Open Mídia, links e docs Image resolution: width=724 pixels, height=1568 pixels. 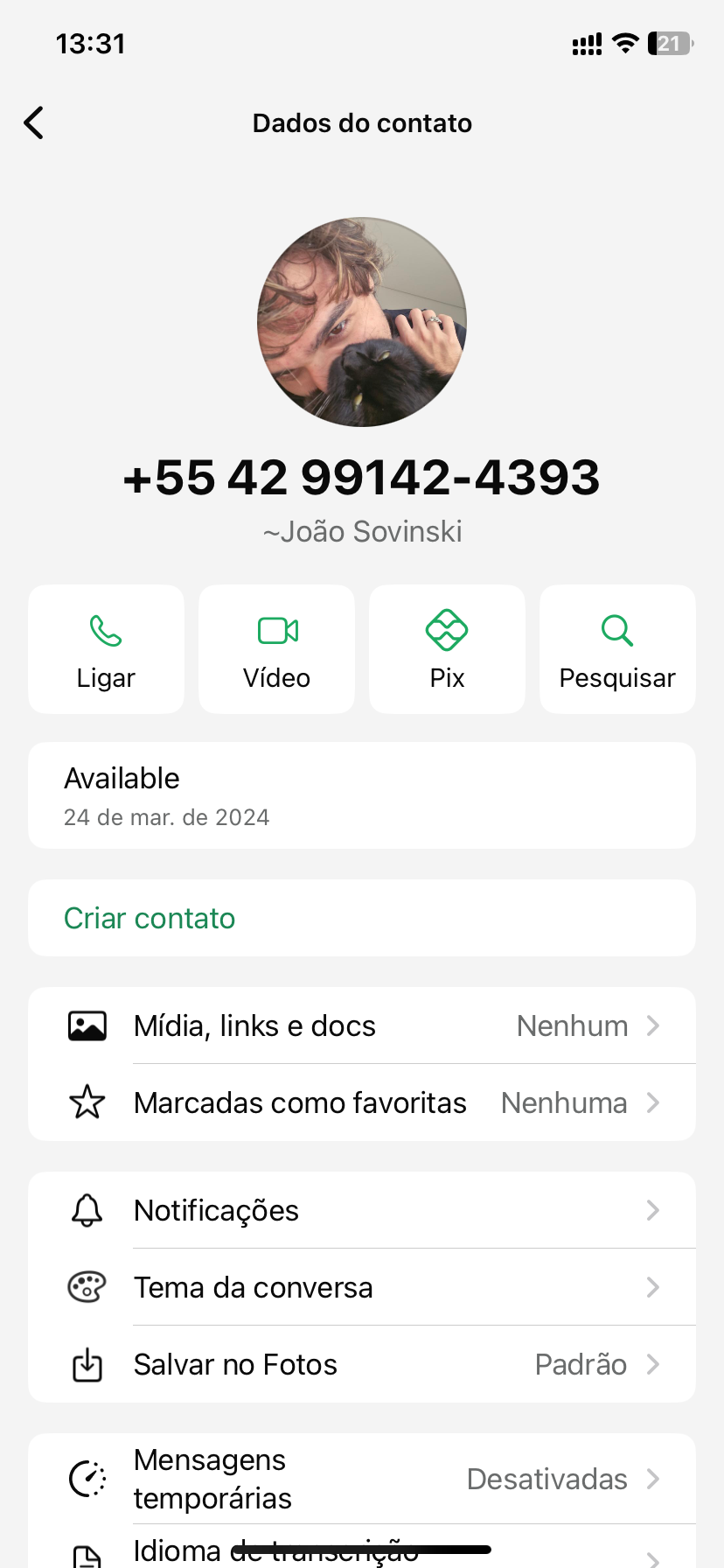pos(362,1025)
